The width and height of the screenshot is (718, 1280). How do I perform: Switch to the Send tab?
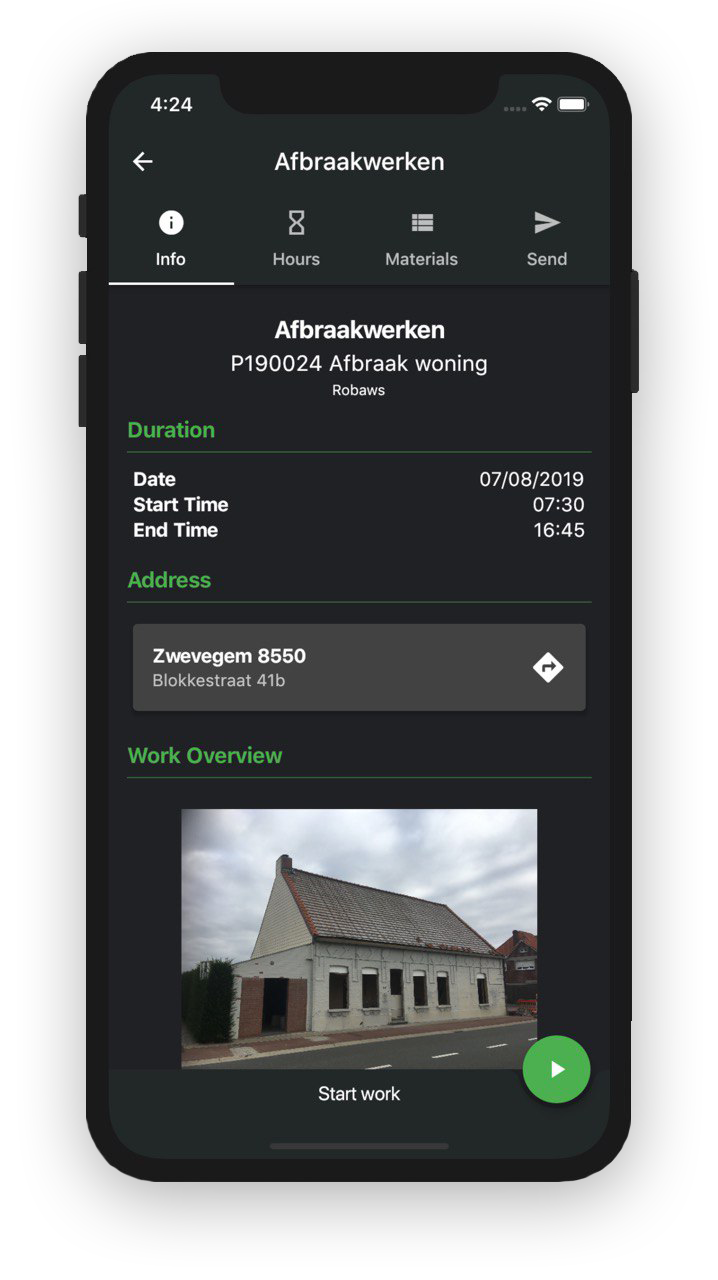coord(546,240)
